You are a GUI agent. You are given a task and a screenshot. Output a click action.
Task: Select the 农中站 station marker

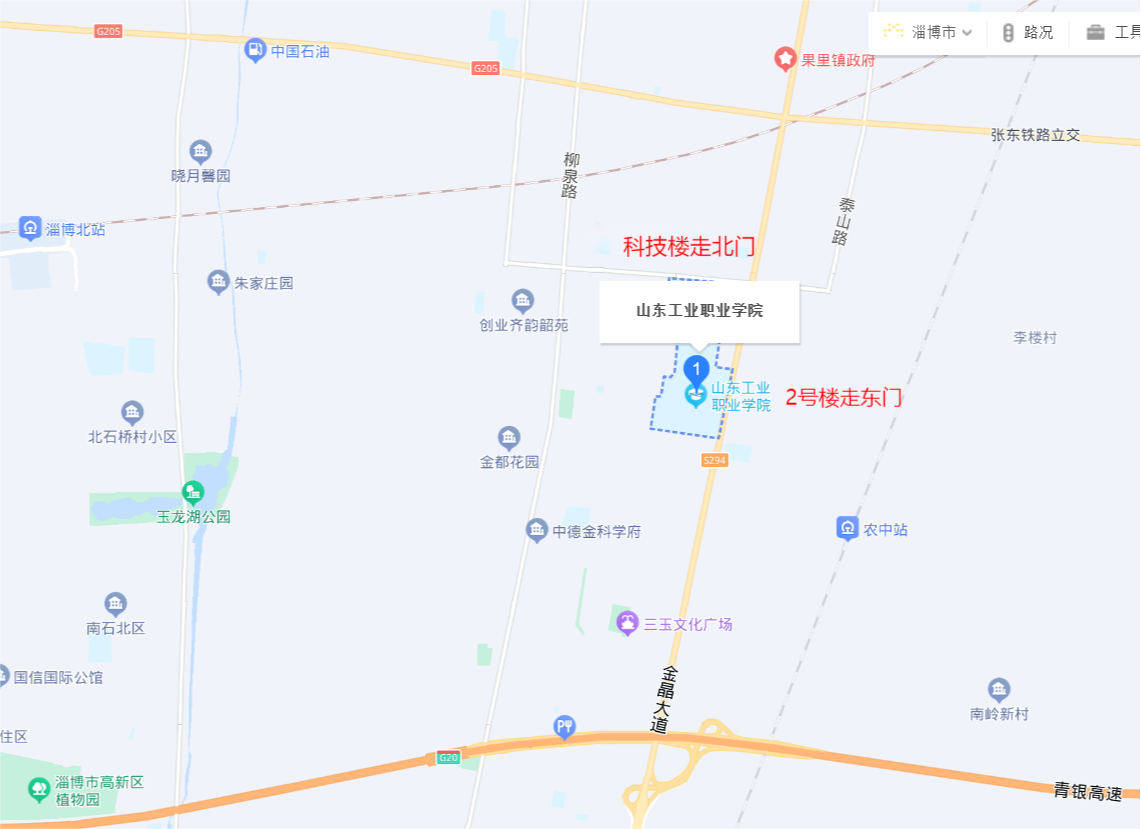pyautogui.click(x=847, y=528)
